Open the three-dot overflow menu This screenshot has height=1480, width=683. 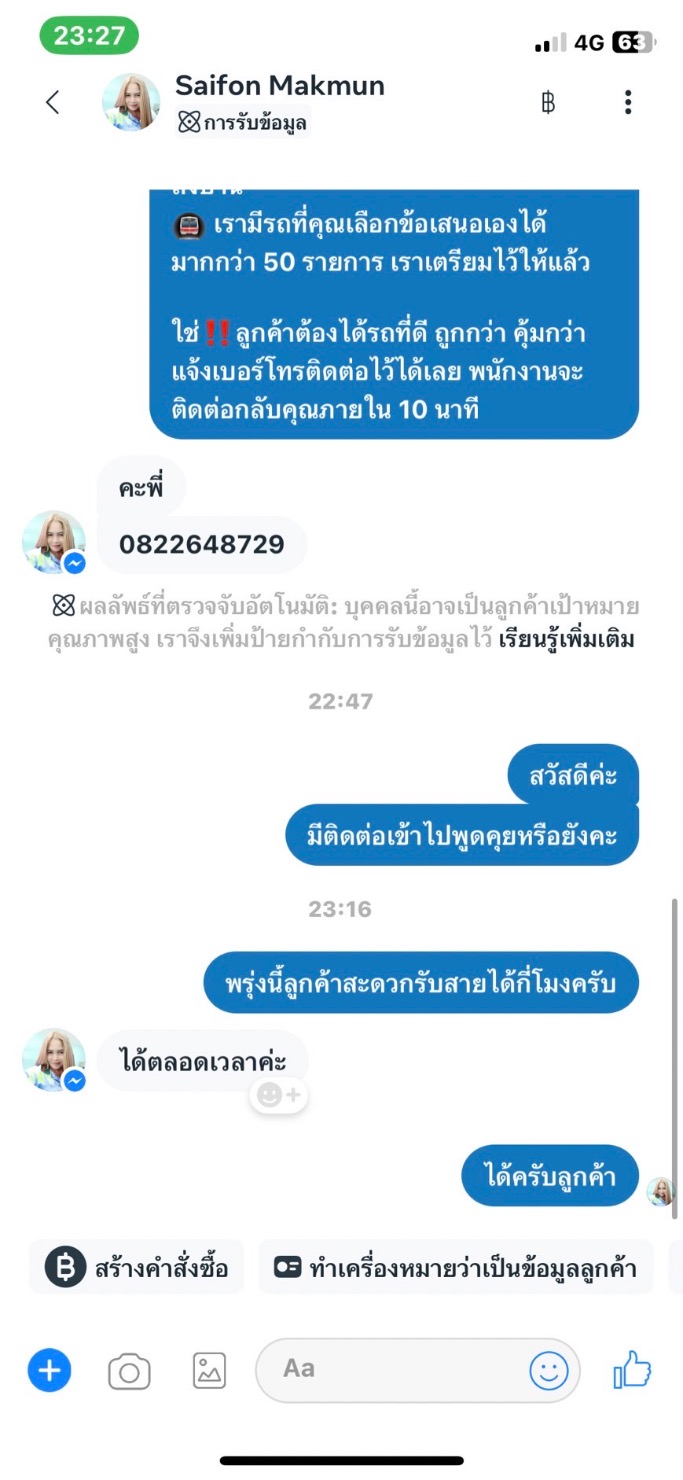(x=628, y=102)
